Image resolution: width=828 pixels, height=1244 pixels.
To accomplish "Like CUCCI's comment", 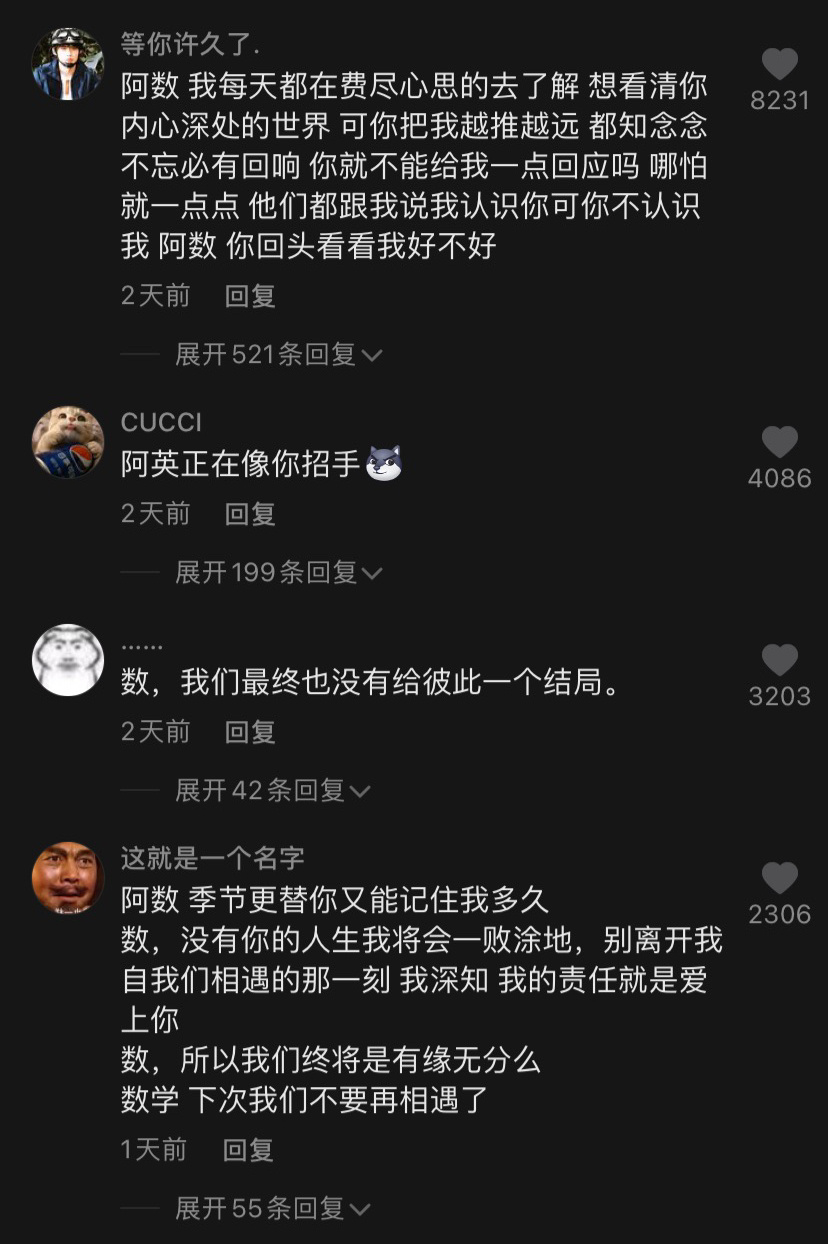I will coord(779,443).
